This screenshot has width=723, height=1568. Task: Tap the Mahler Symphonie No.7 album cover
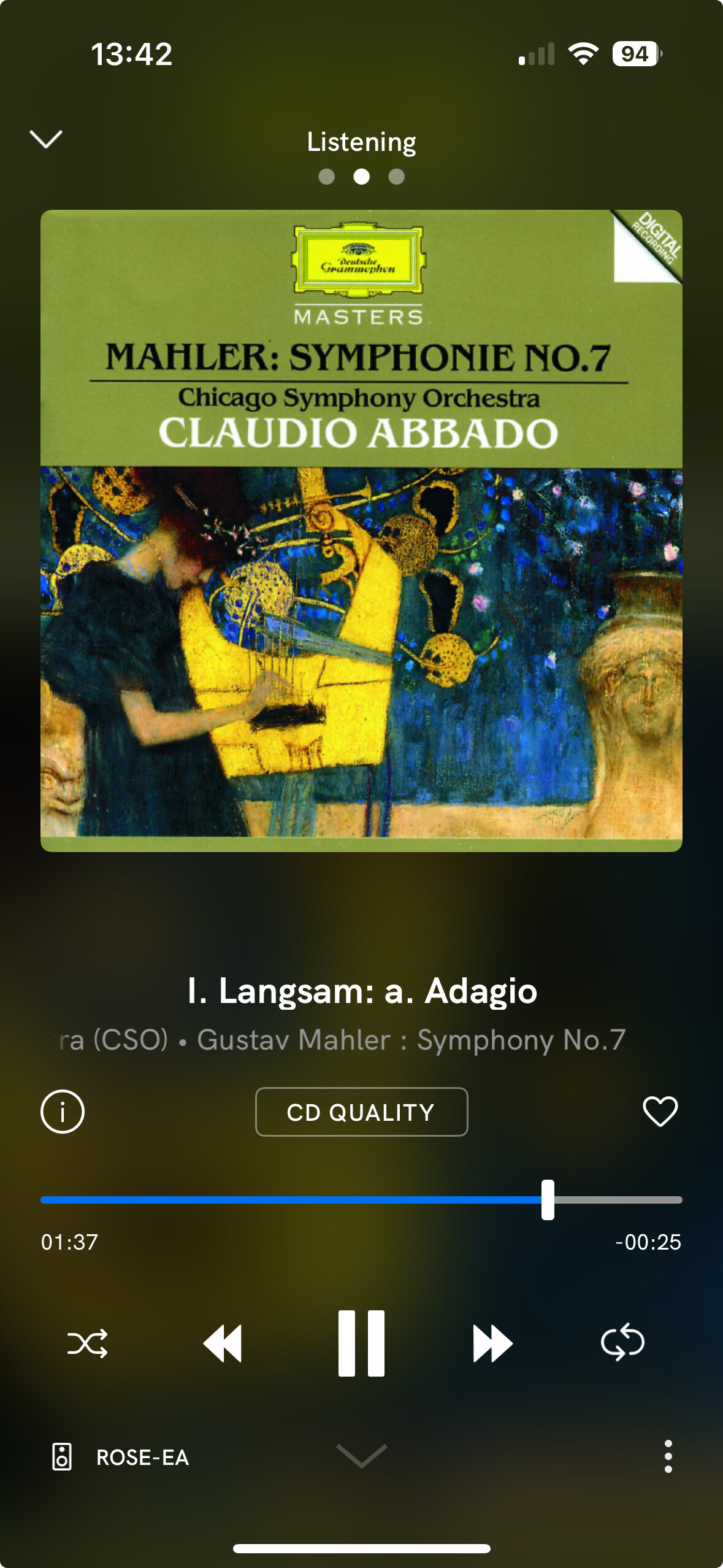pos(361,531)
